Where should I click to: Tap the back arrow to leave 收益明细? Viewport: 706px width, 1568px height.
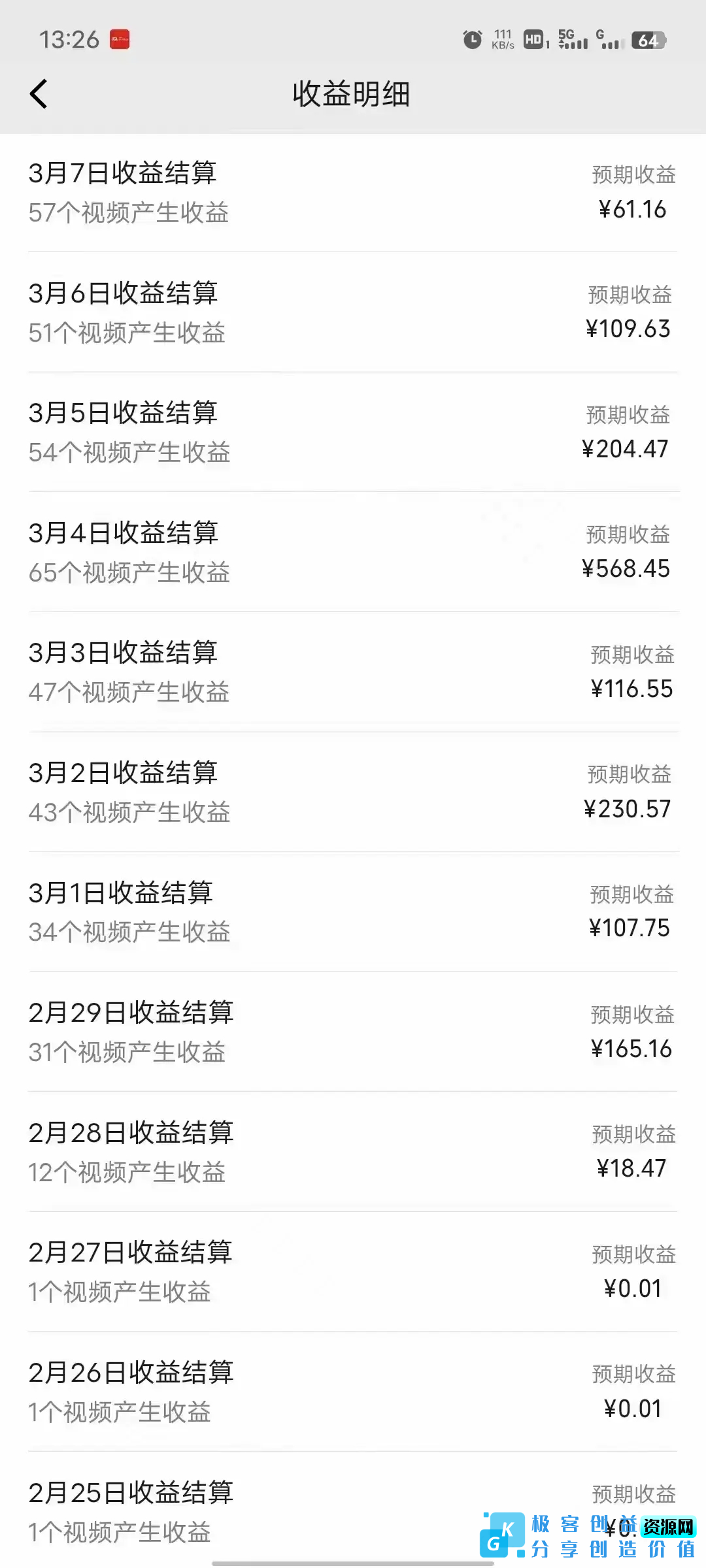39,93
